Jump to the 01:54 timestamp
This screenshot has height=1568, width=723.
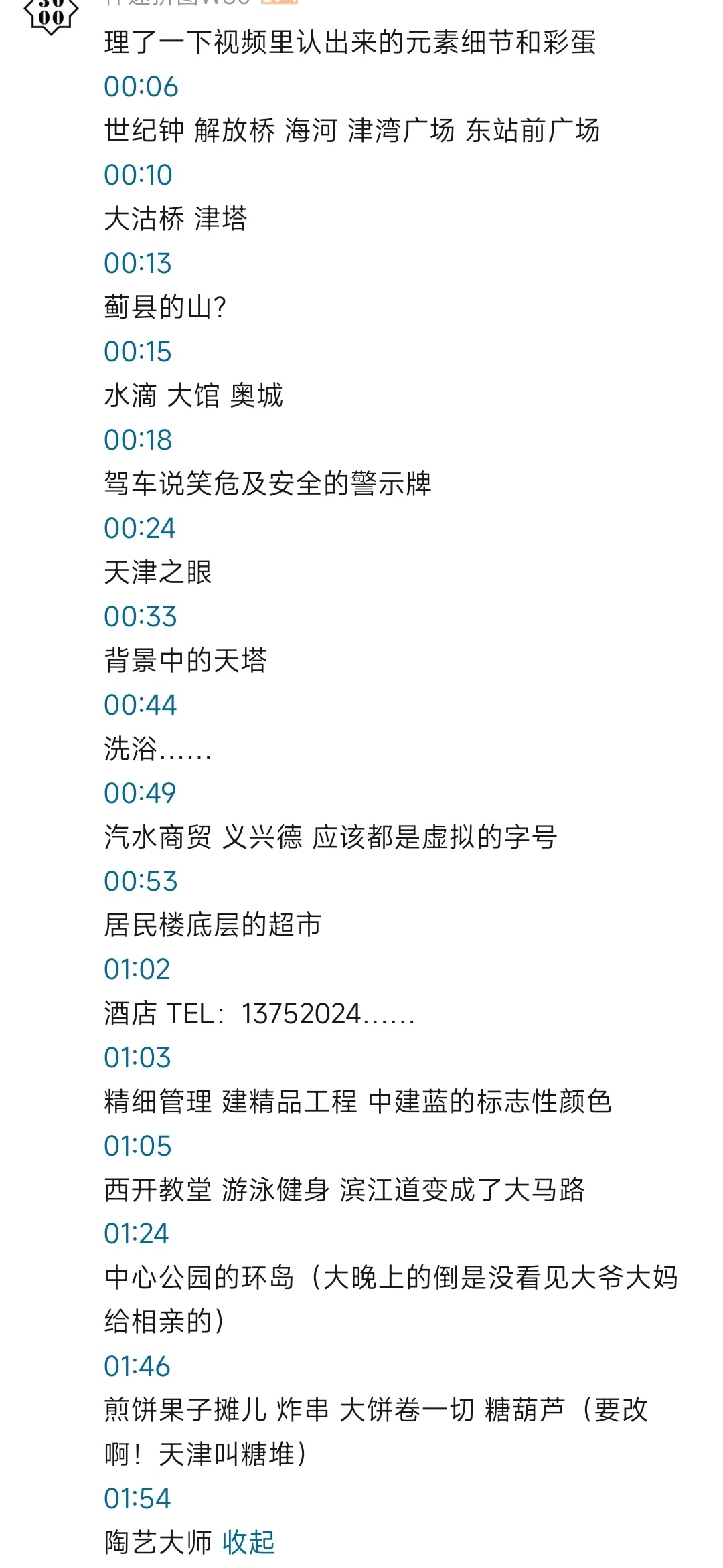[x=137, y=1499]
